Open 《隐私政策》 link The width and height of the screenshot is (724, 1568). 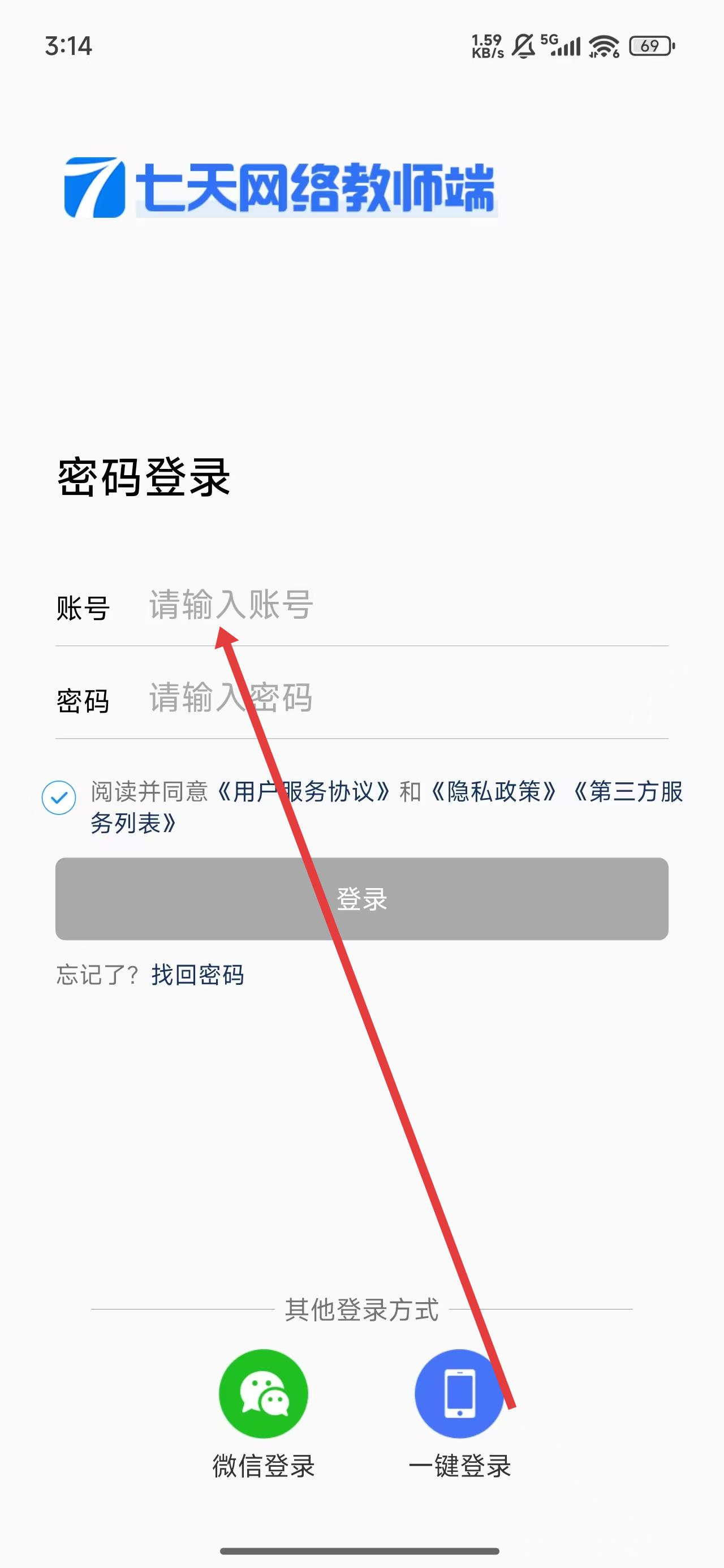click(493, 791)
